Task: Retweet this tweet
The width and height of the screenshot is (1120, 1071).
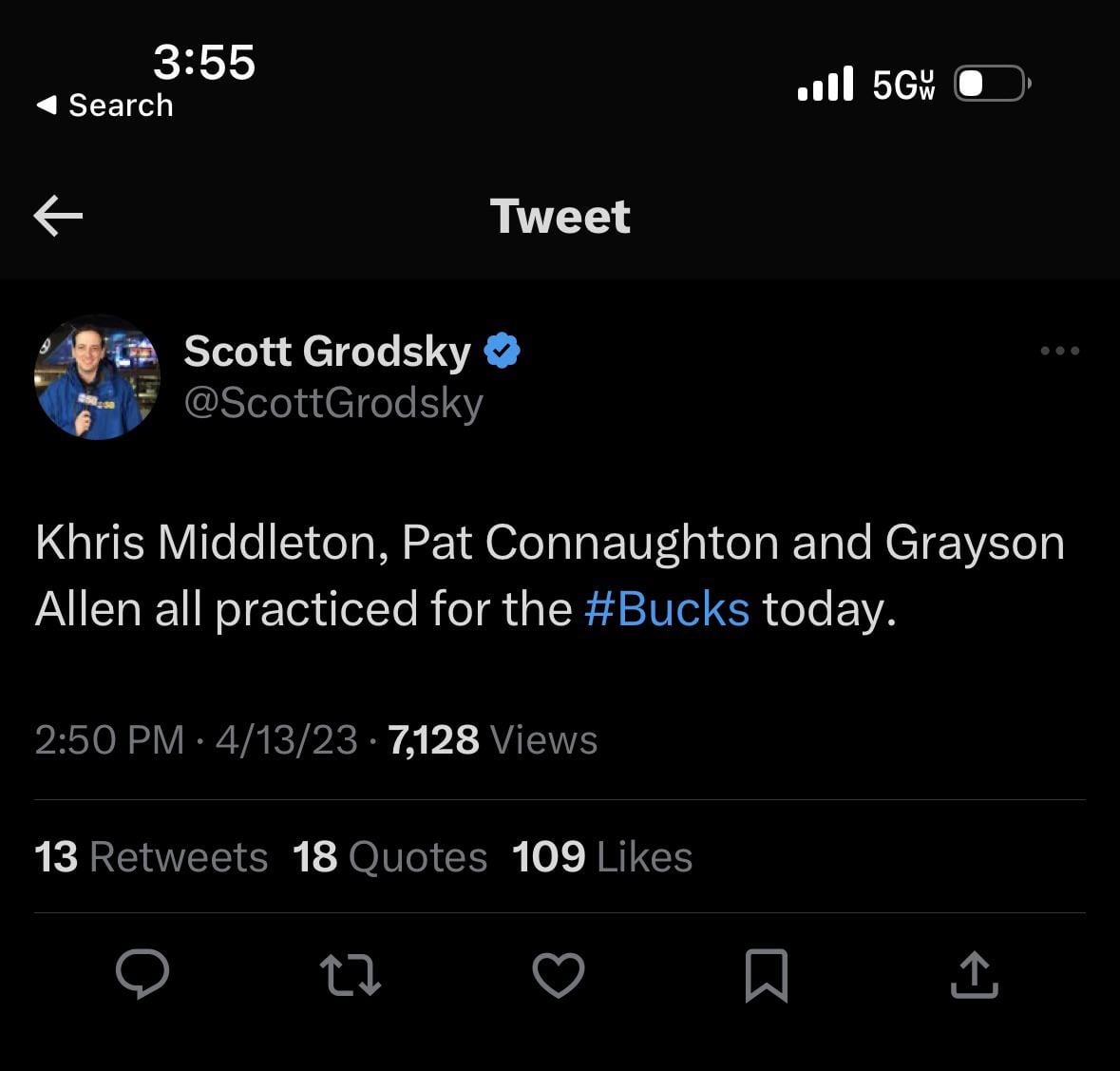Action: (x=351, y=975)
